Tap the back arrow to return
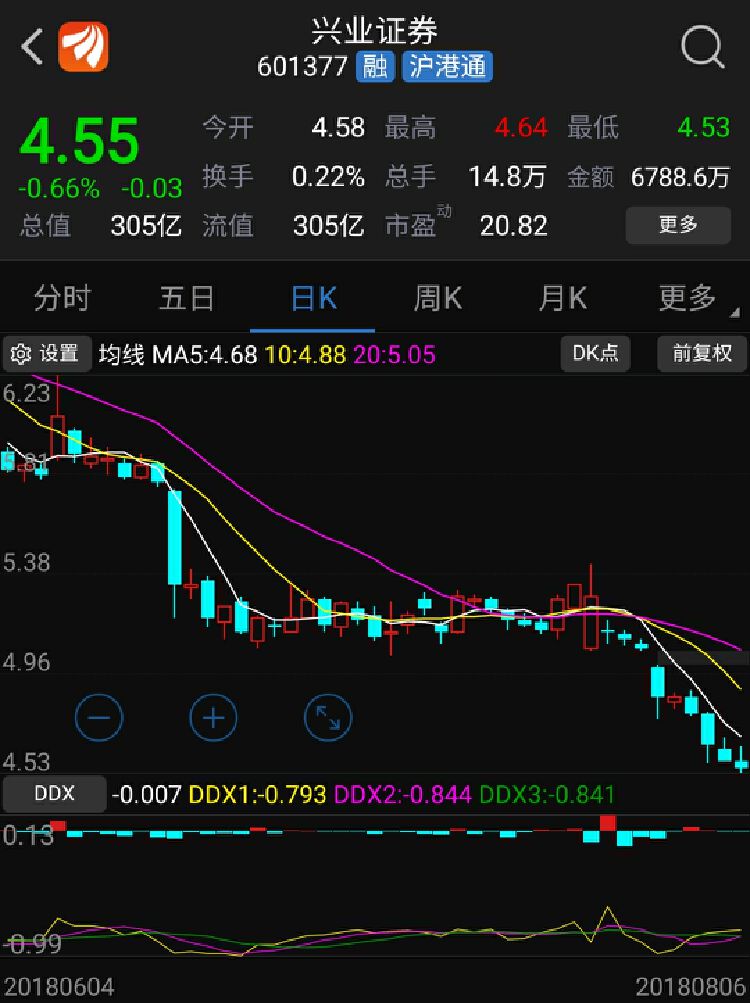 click(28, 47)
